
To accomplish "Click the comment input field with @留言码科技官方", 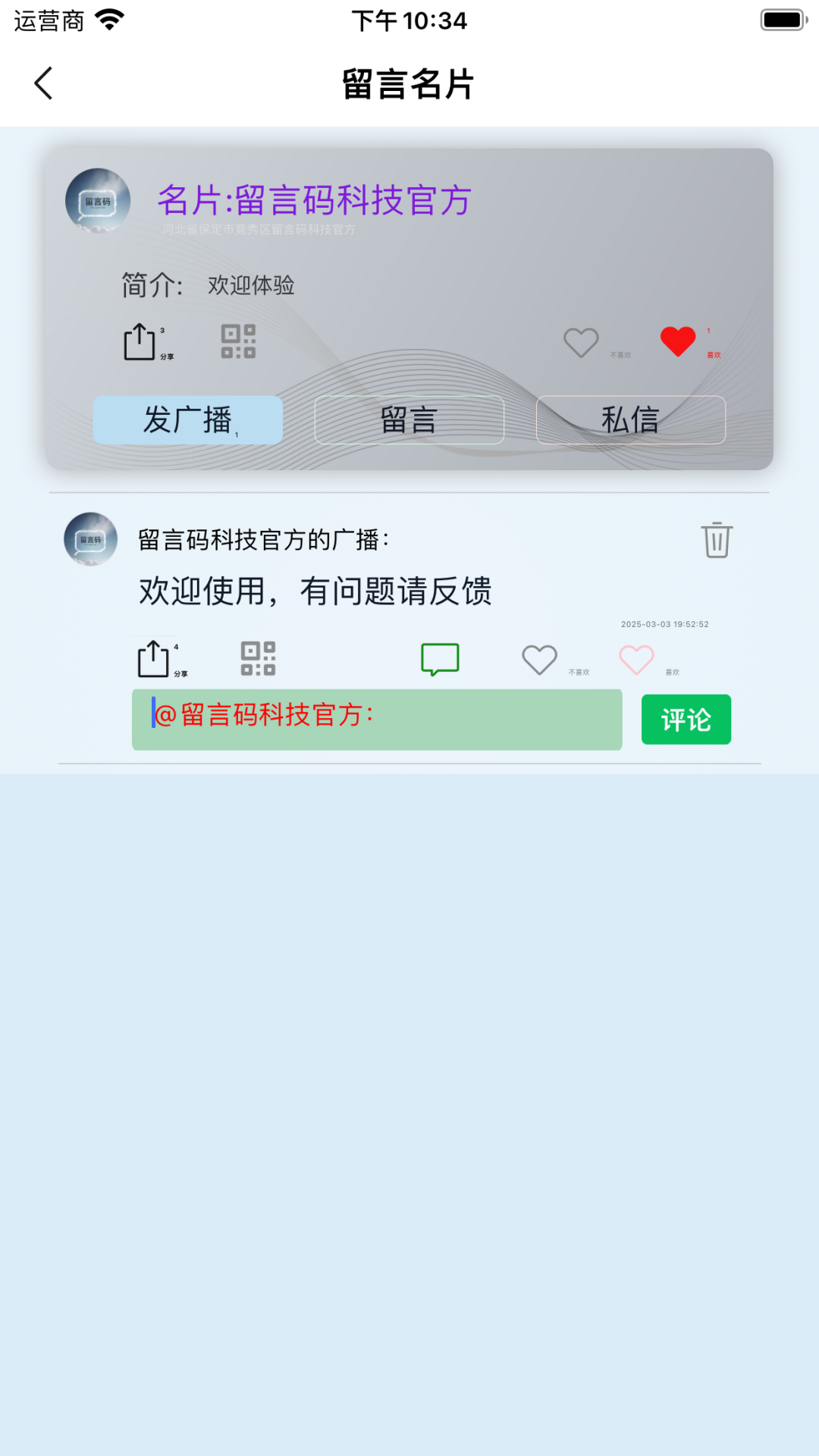I will tap(375, 718).
